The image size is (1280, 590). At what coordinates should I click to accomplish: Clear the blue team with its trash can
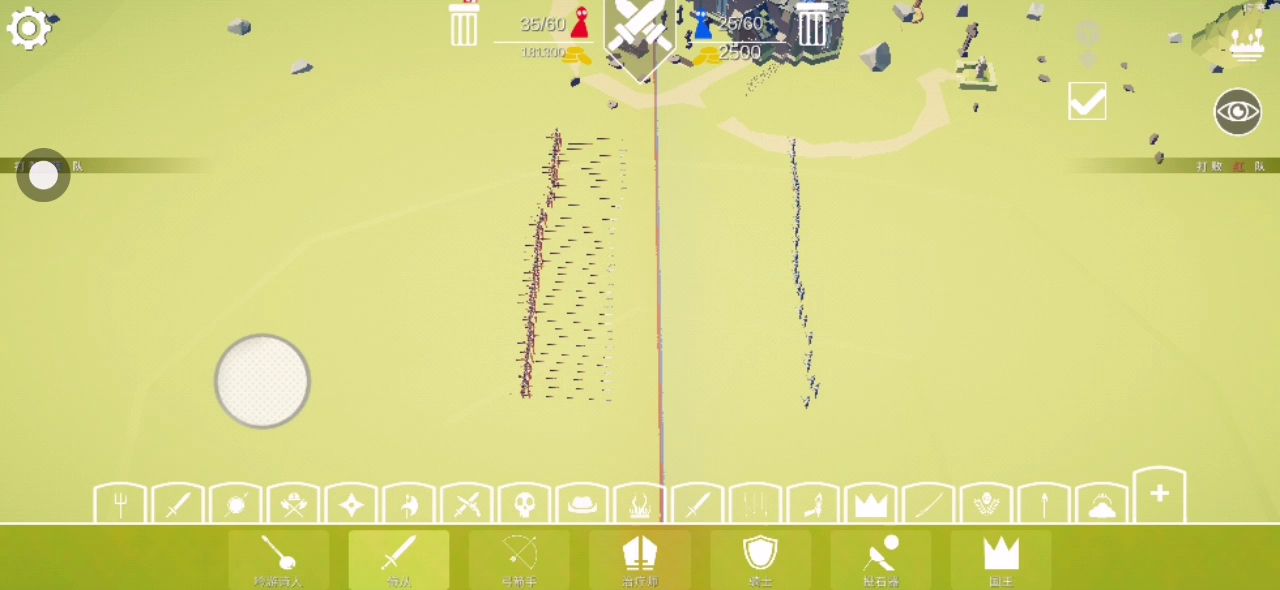(812, 24)
